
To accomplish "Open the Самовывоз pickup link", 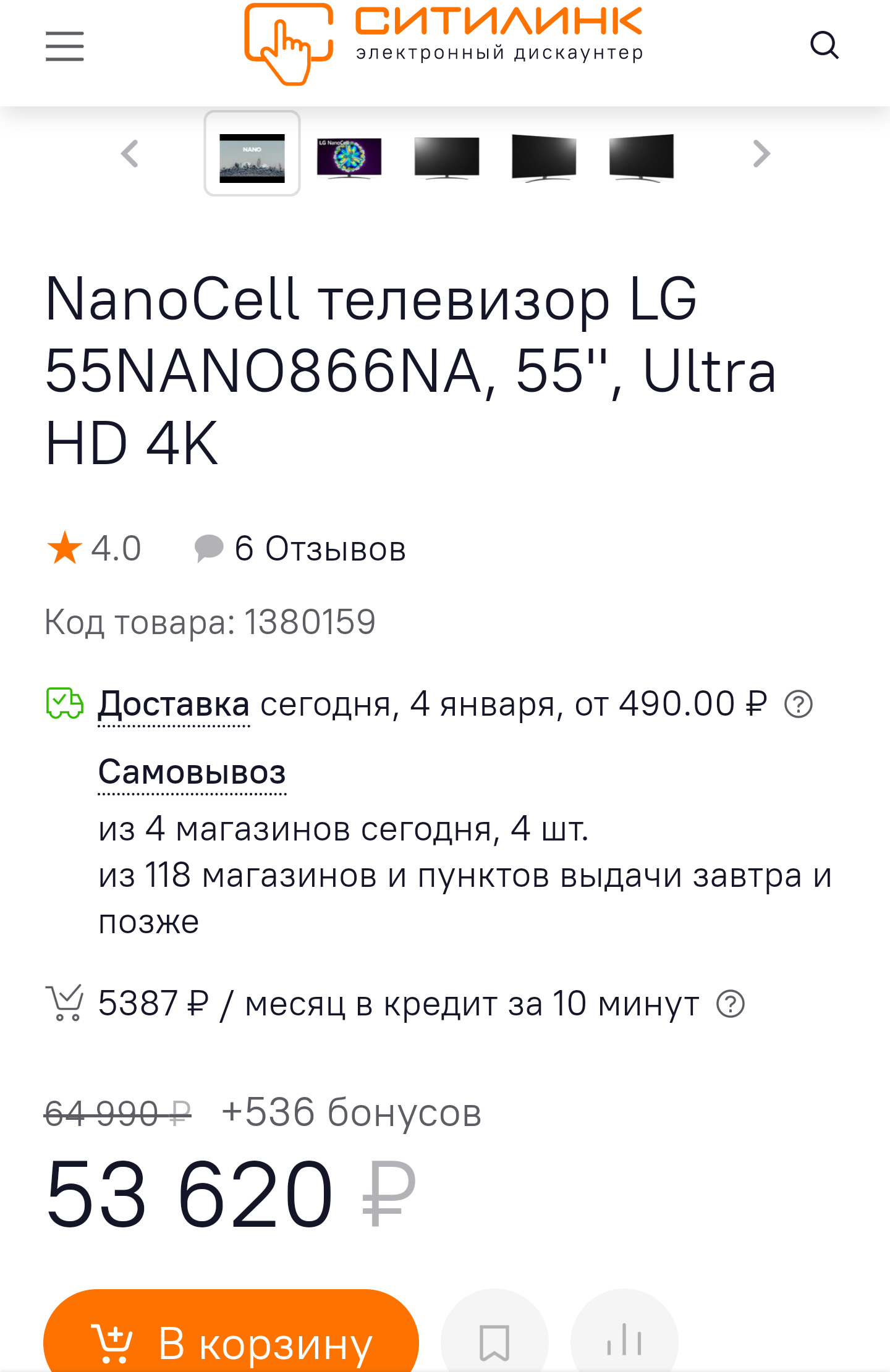I will click(x=192, y=772).
